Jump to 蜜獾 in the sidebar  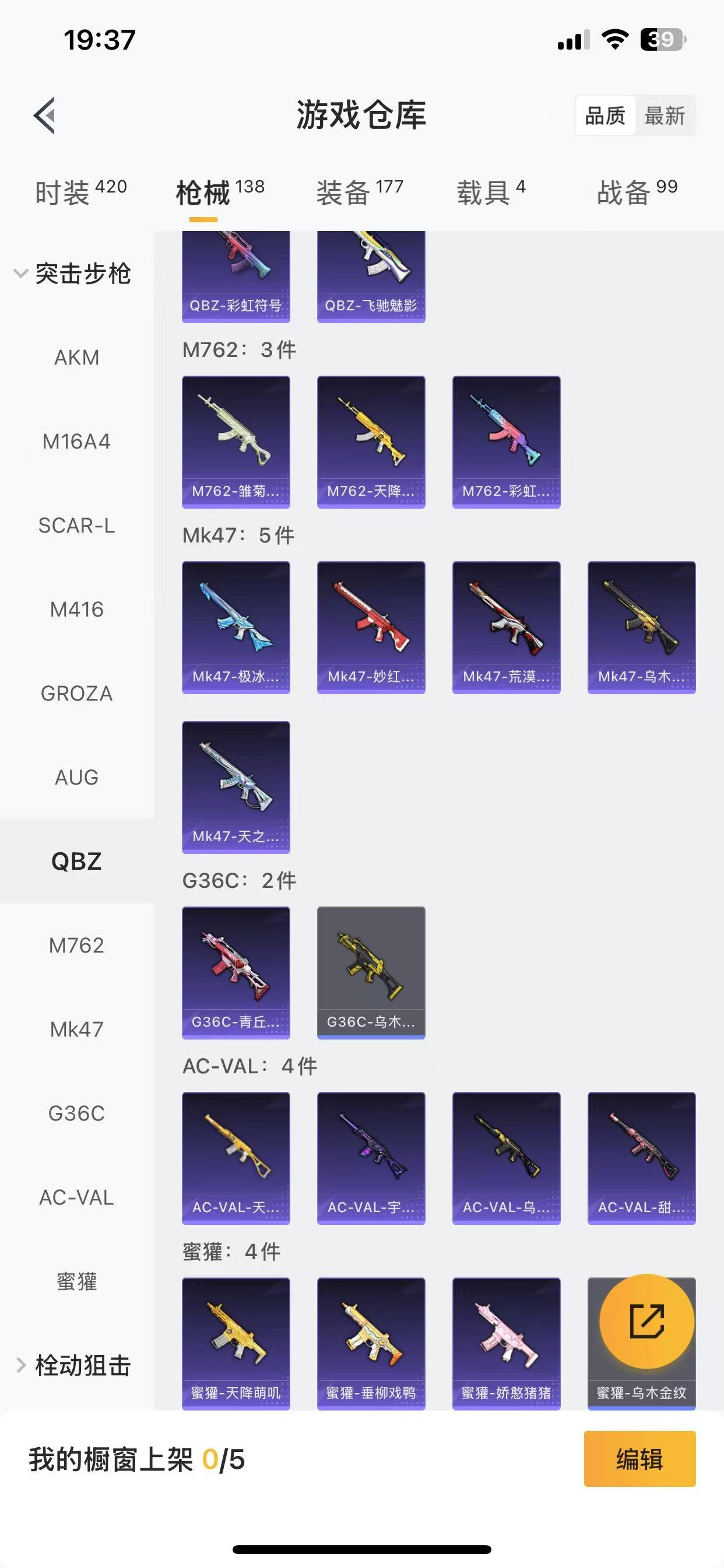pyautogui.click(x=77, y=1282)
